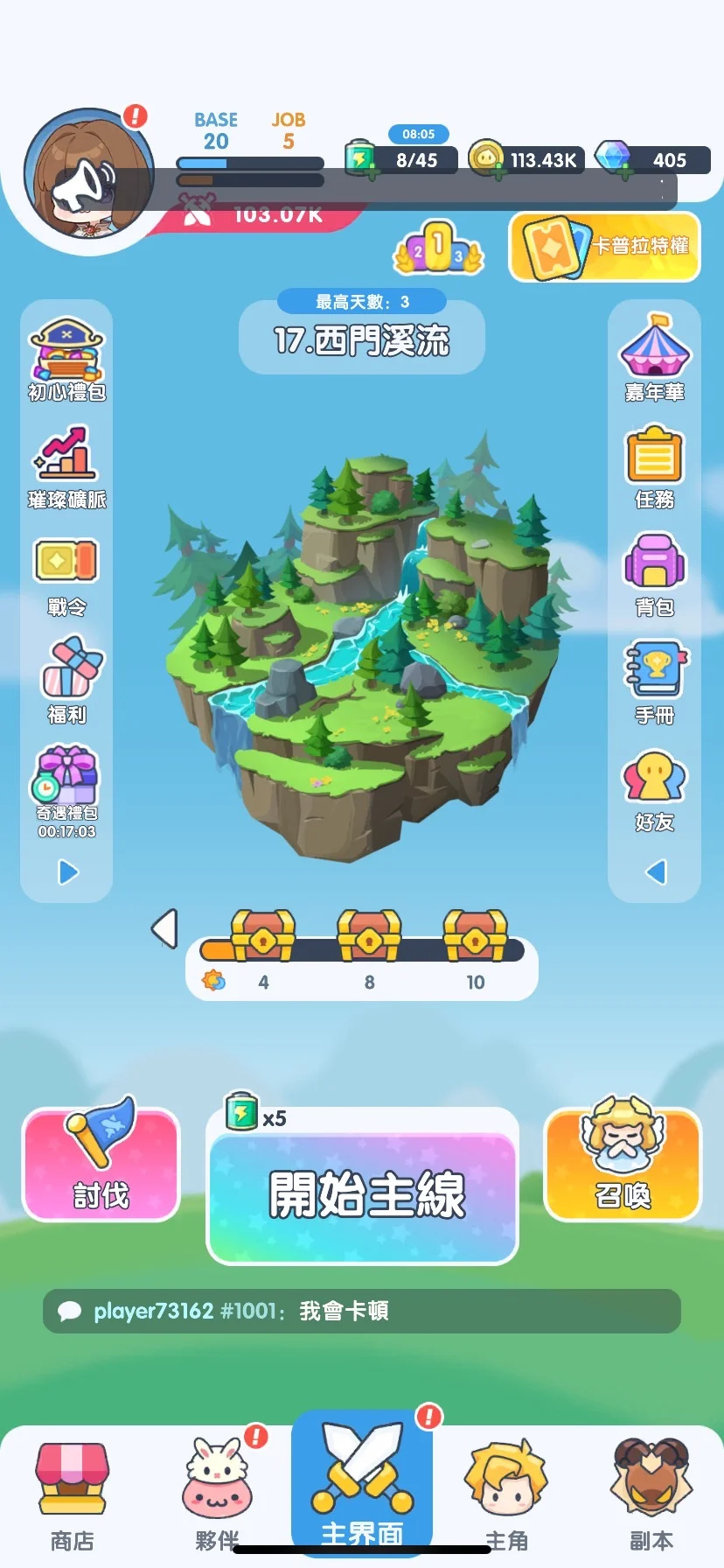
Task: Go to the previous stage arrow
Action: pyautogui.click(x=164, y=928)
